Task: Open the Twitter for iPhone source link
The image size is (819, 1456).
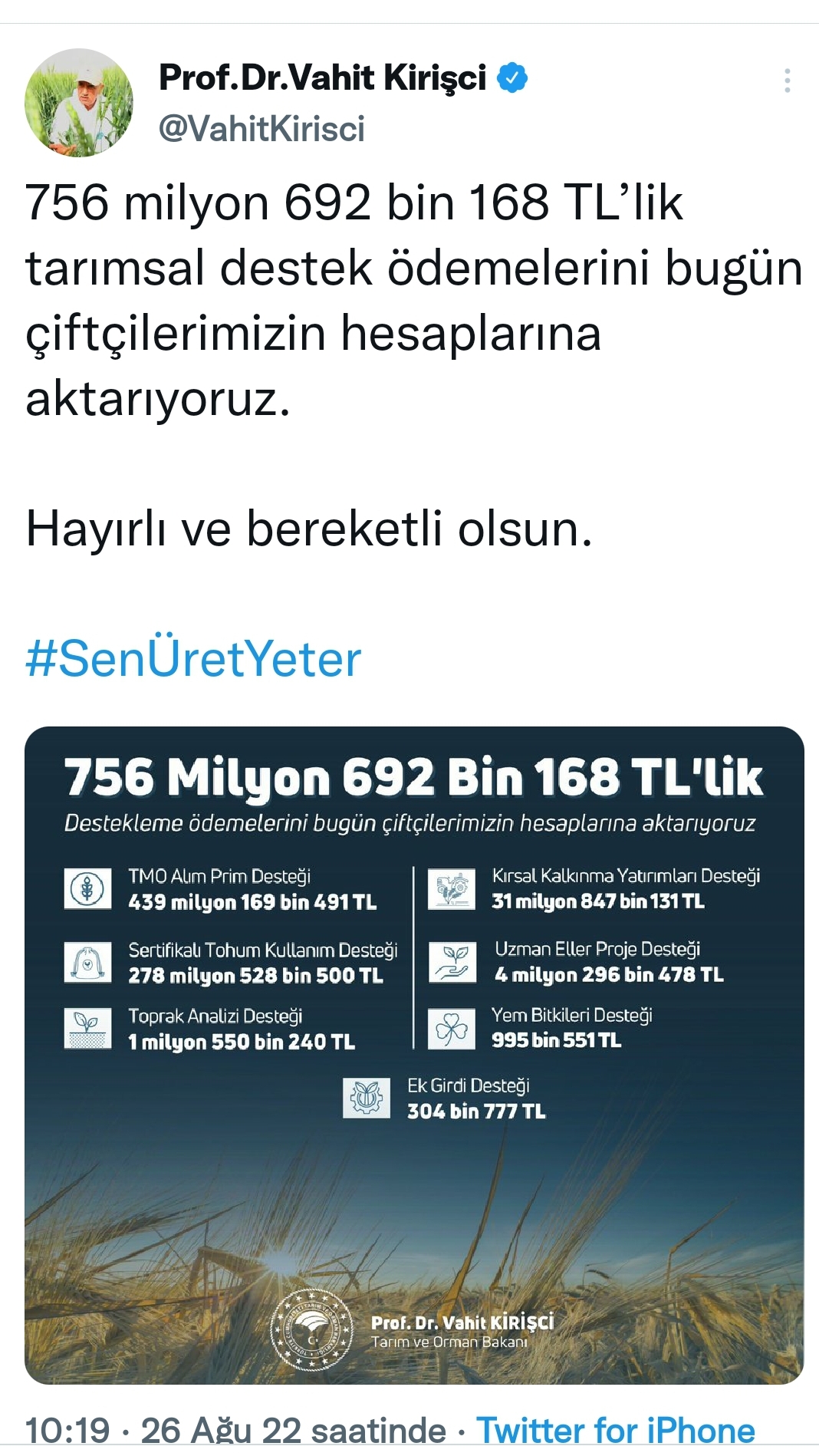Action: point(616,1431)
